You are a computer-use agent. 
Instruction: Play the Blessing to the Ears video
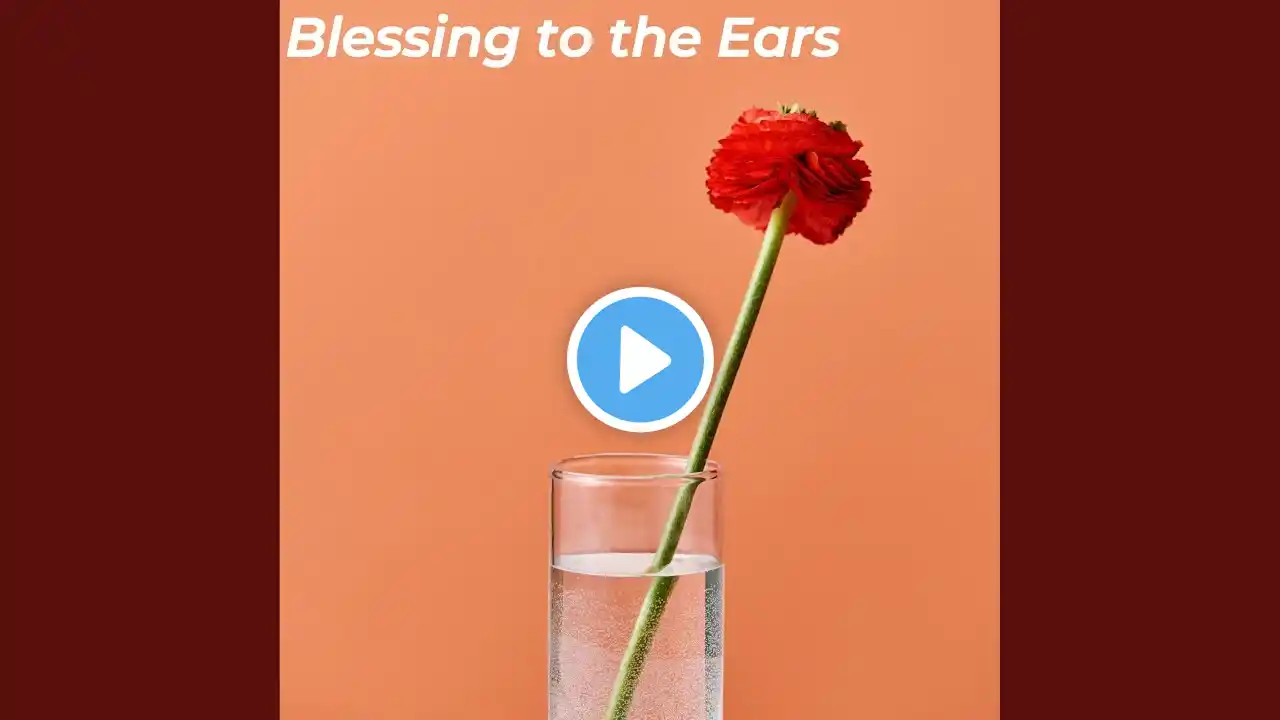point(640,360)
